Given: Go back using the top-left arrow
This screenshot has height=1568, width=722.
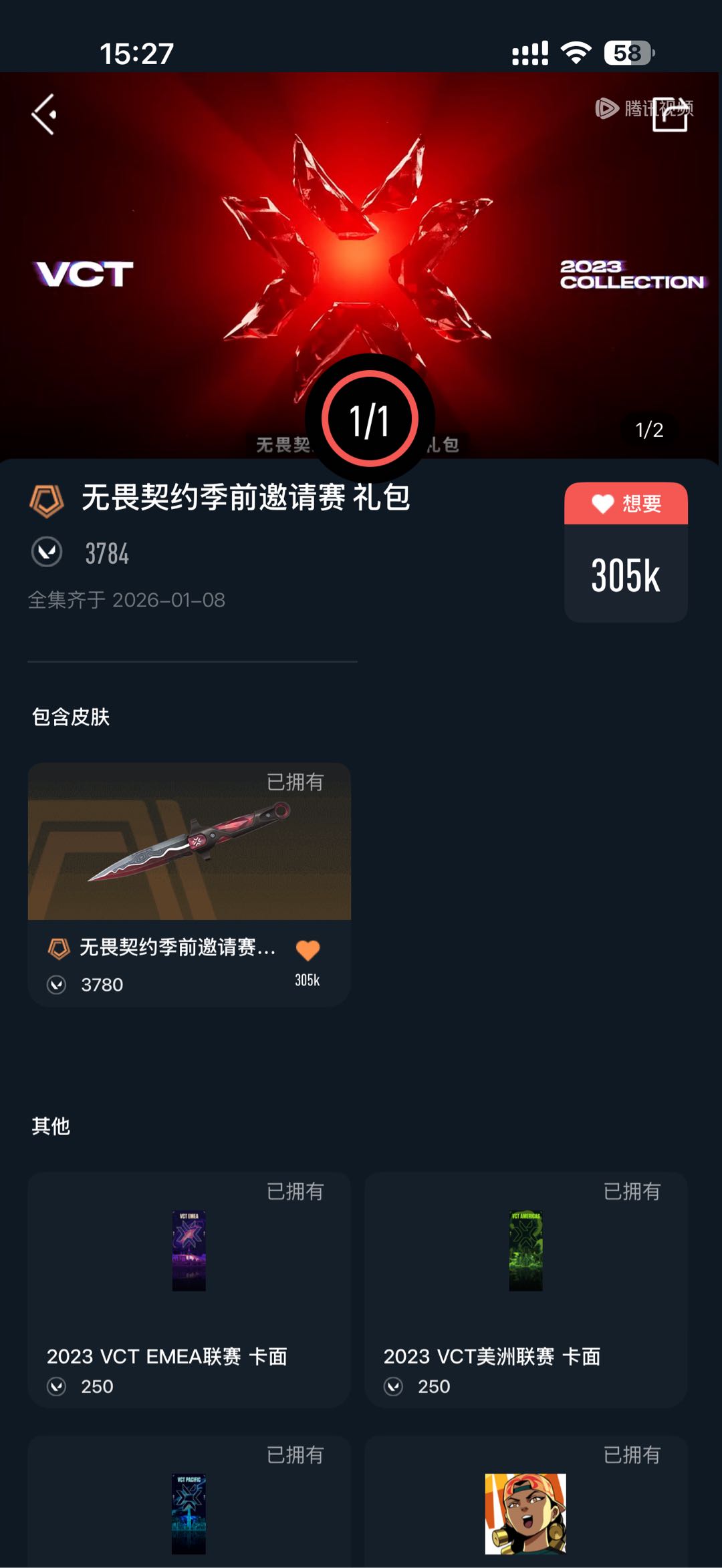Looking at the screenshot, I should 44,114.
